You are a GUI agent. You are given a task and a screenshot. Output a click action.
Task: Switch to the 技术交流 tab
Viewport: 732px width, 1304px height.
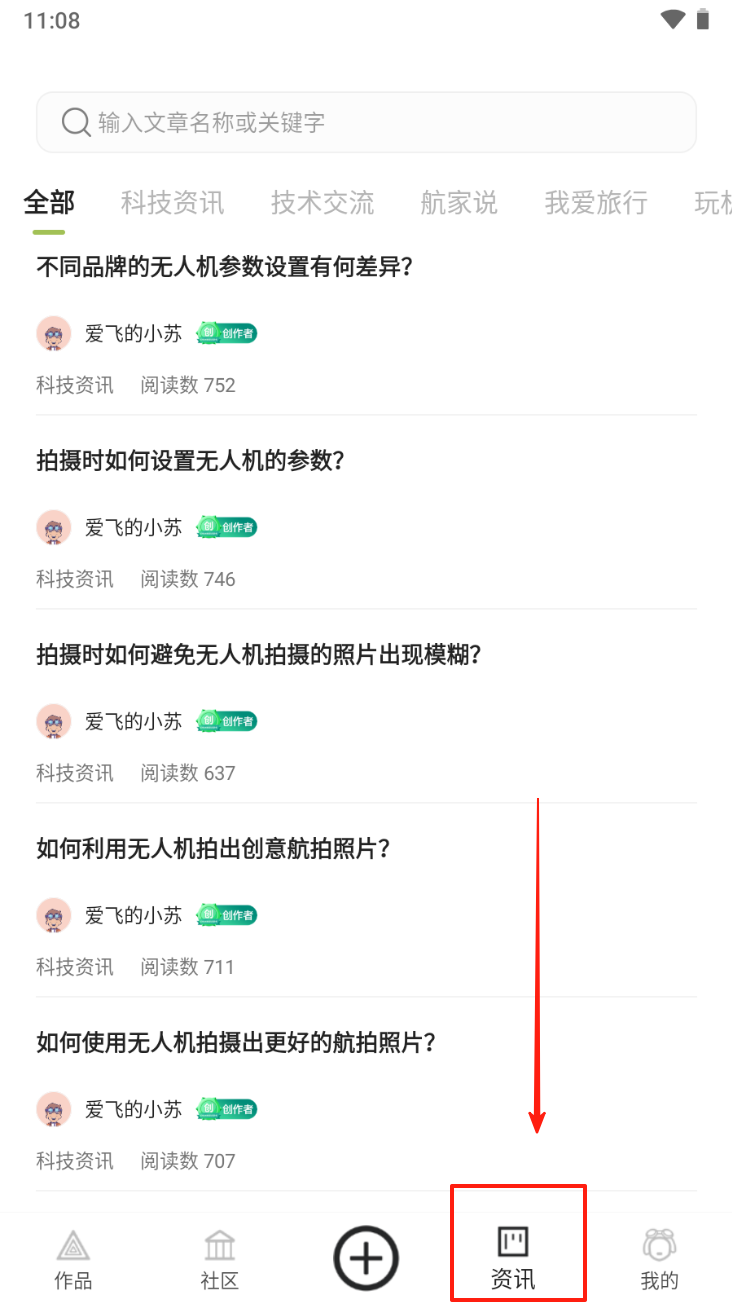322,203
